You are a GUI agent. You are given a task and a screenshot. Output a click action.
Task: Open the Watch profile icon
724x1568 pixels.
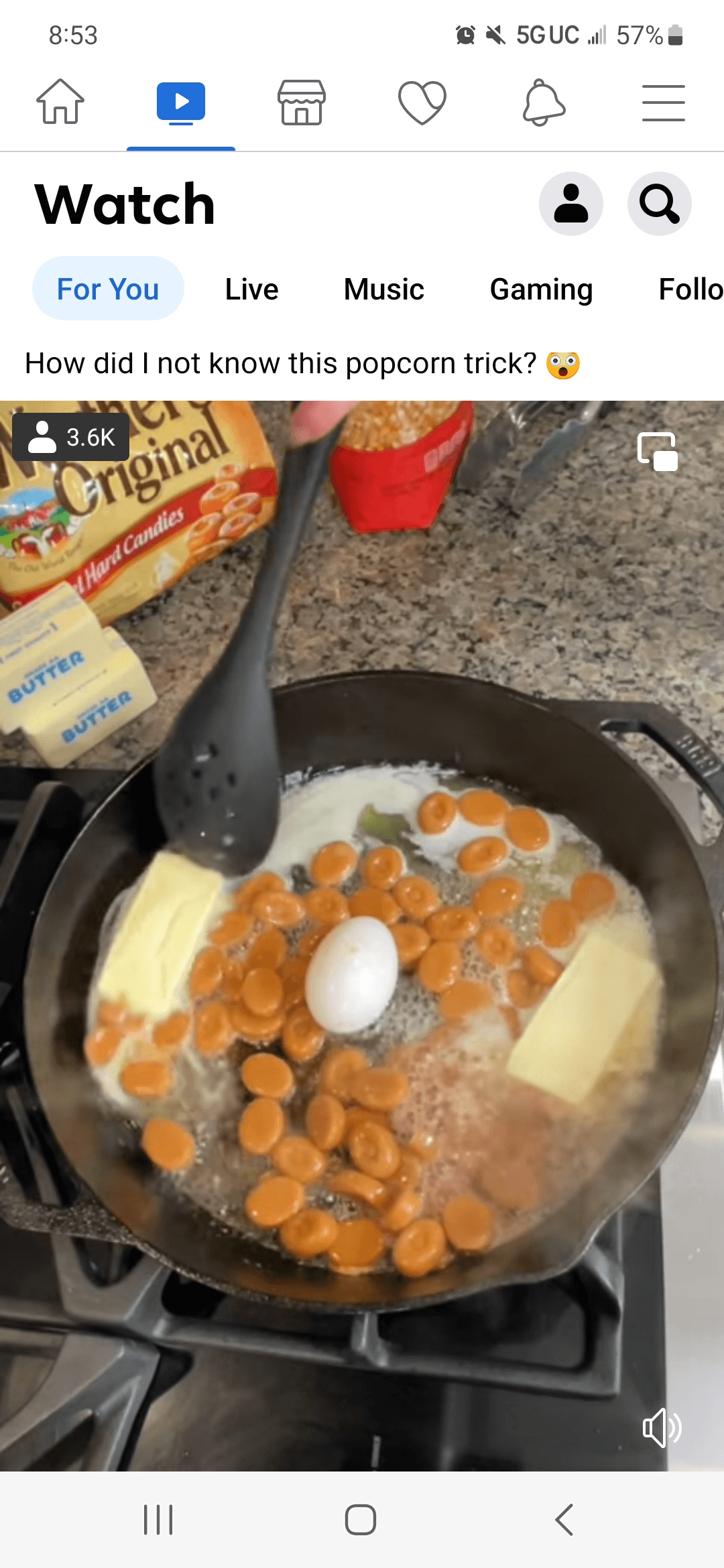pyautogui.click(x=570, y=203)
